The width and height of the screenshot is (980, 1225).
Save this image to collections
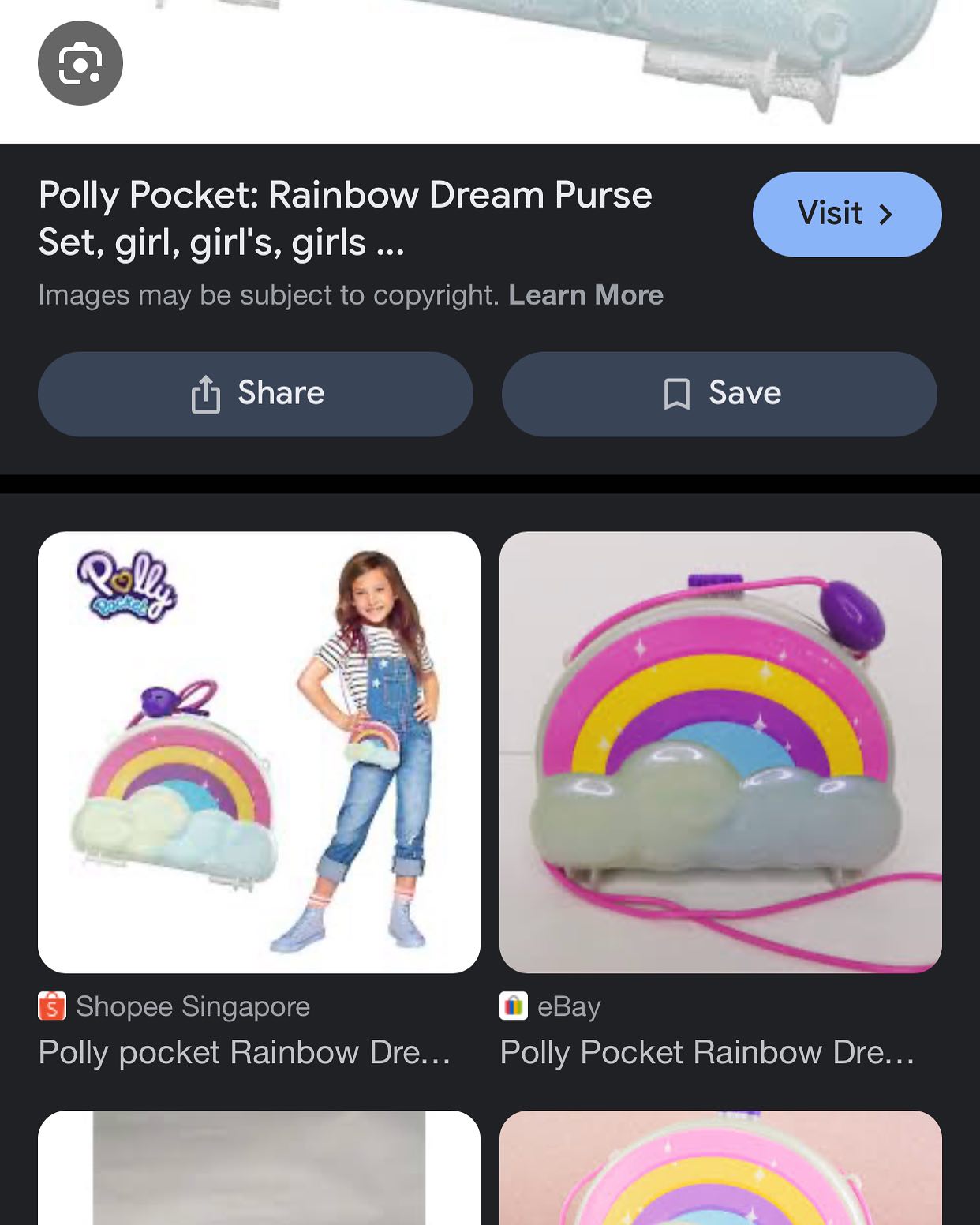[x=719, y=394]
